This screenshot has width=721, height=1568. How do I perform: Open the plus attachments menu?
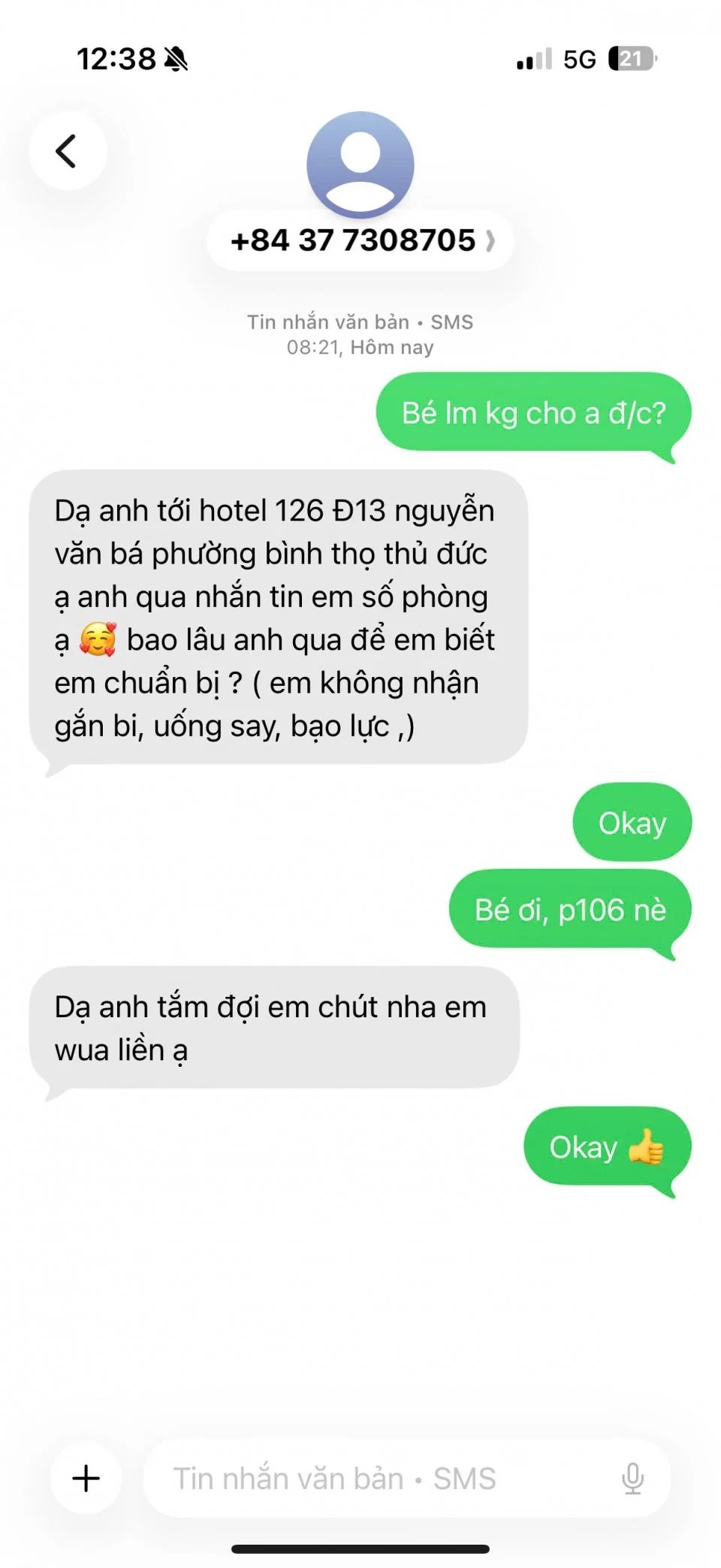(86, 1477)
